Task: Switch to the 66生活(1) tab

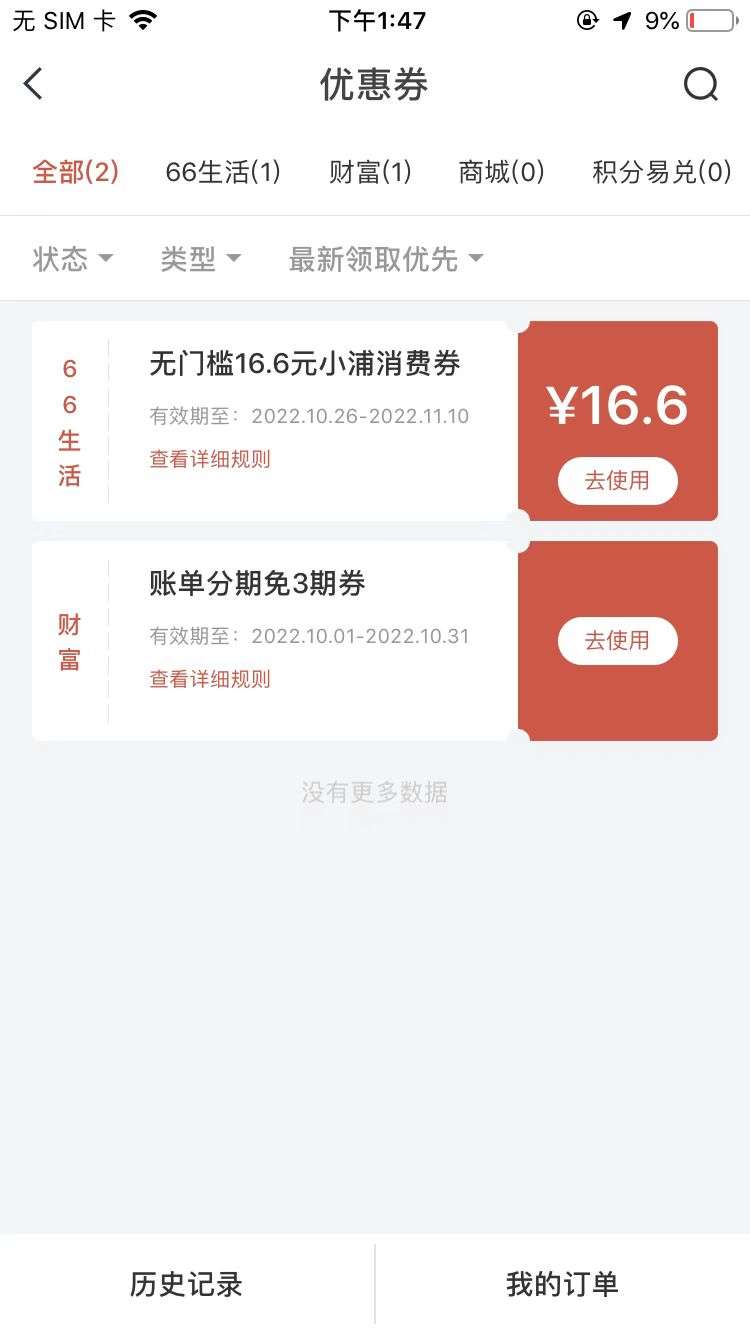Action: (x=223, y=172)
